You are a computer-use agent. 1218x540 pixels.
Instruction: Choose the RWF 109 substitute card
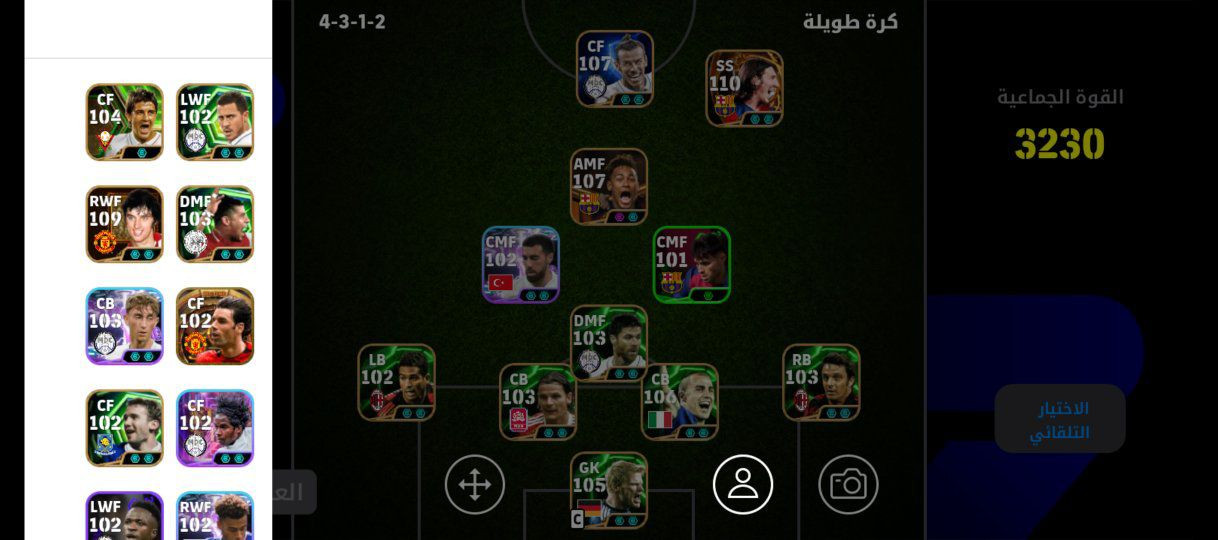point(125,224)
